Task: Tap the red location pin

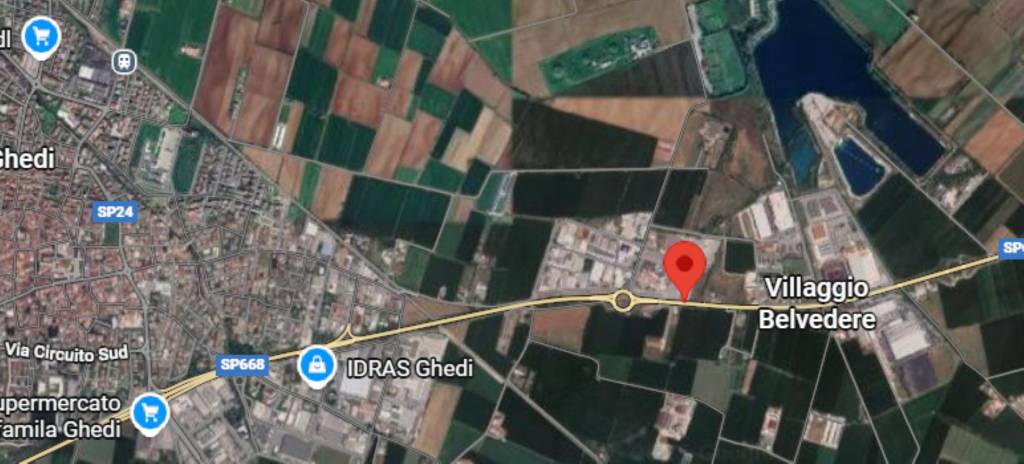Action: [685, 265]
